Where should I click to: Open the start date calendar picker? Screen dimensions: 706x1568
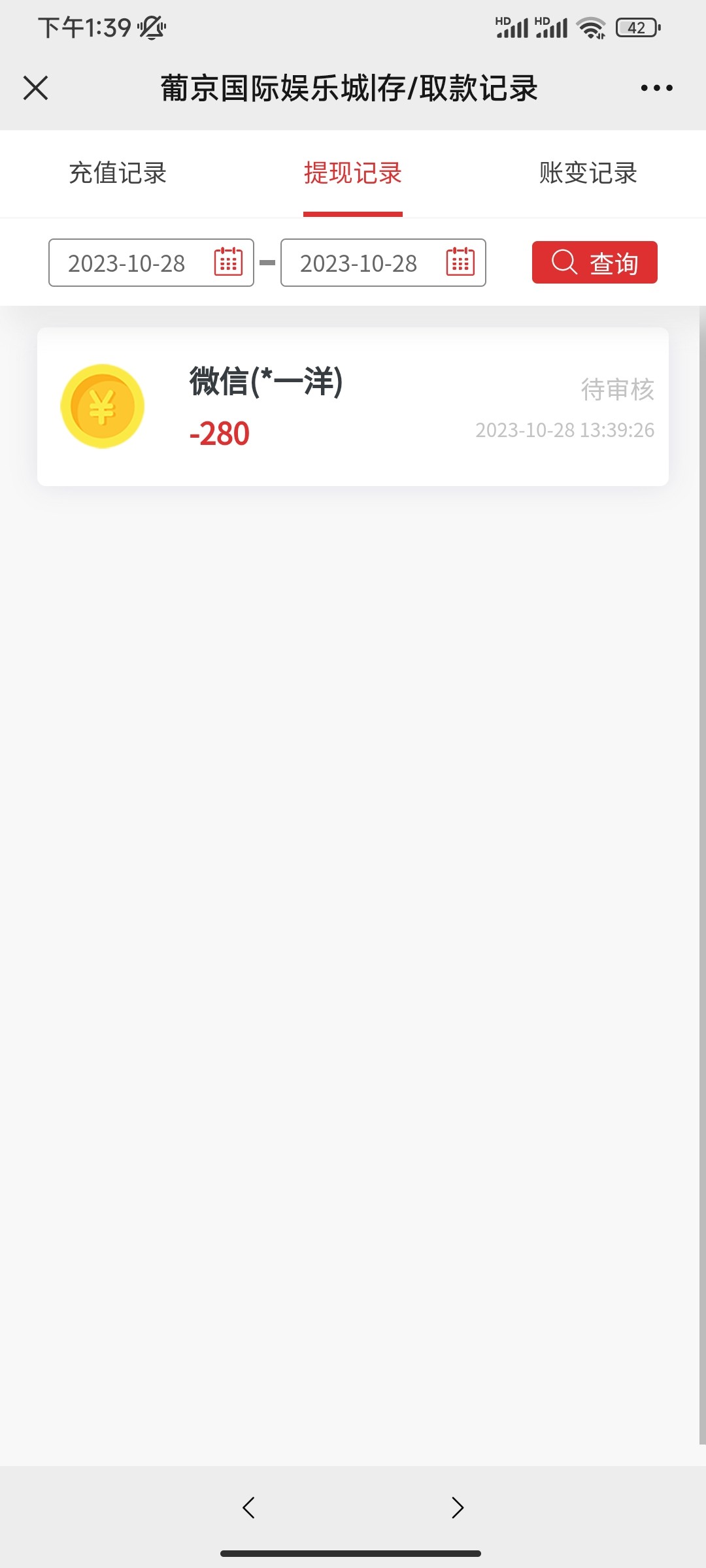point(227,263)
